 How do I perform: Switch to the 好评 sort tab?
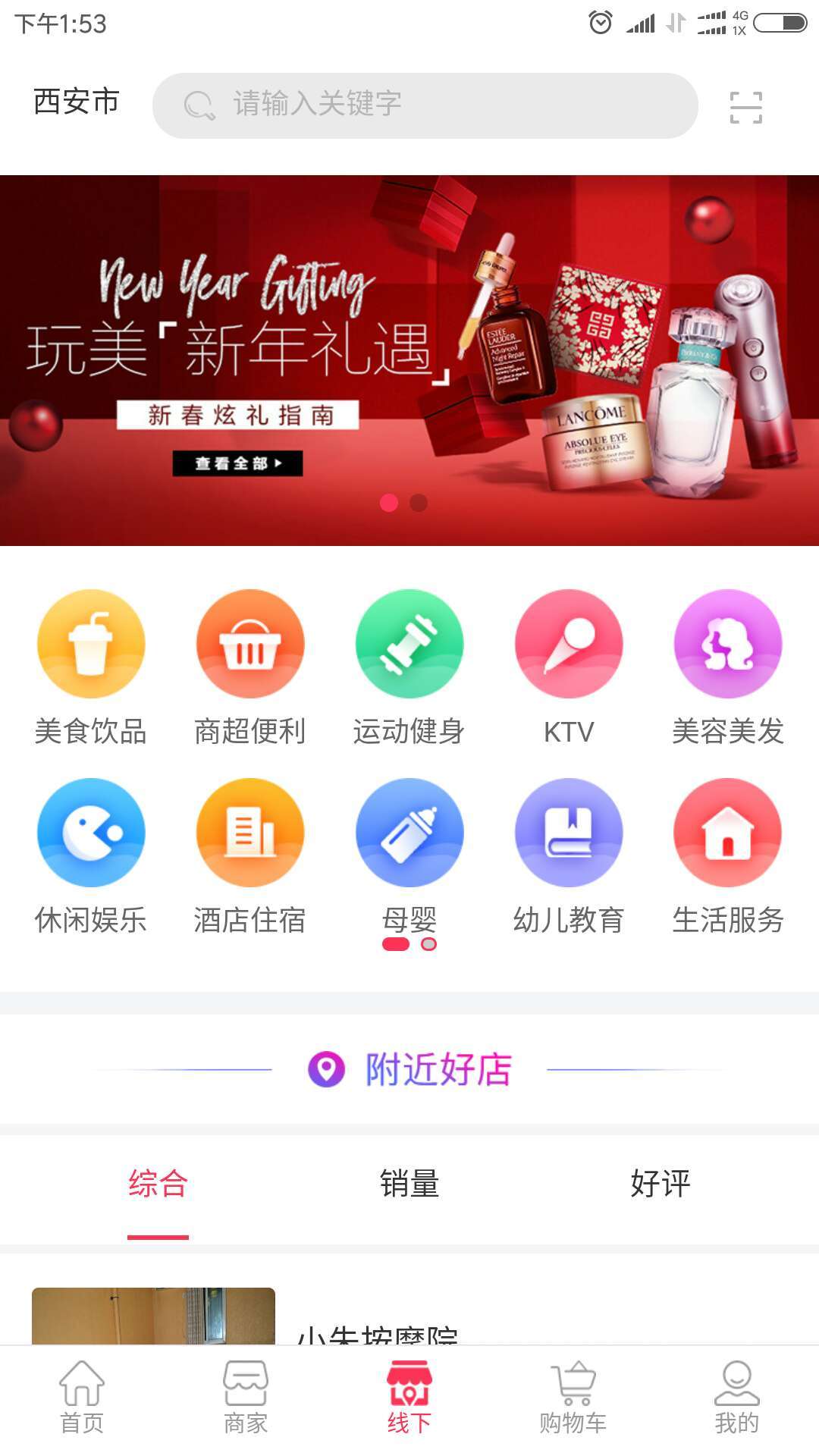point(661,1184)
